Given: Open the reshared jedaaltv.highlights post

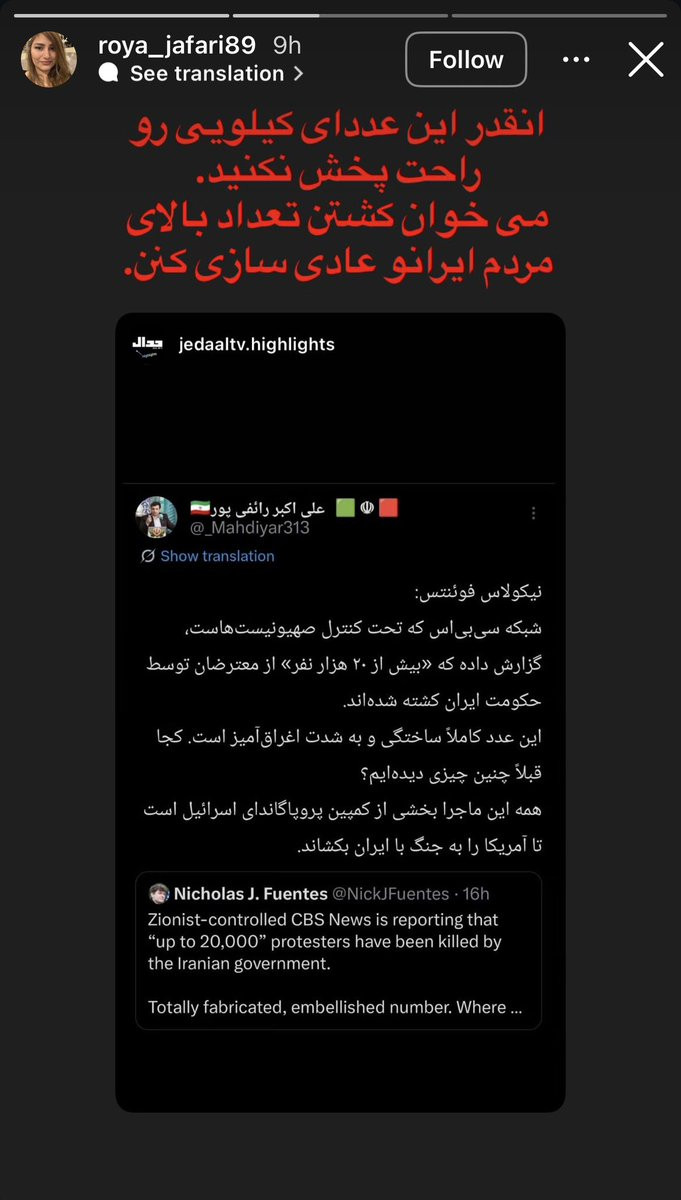Looking at the screenshot, I should 340,713.
